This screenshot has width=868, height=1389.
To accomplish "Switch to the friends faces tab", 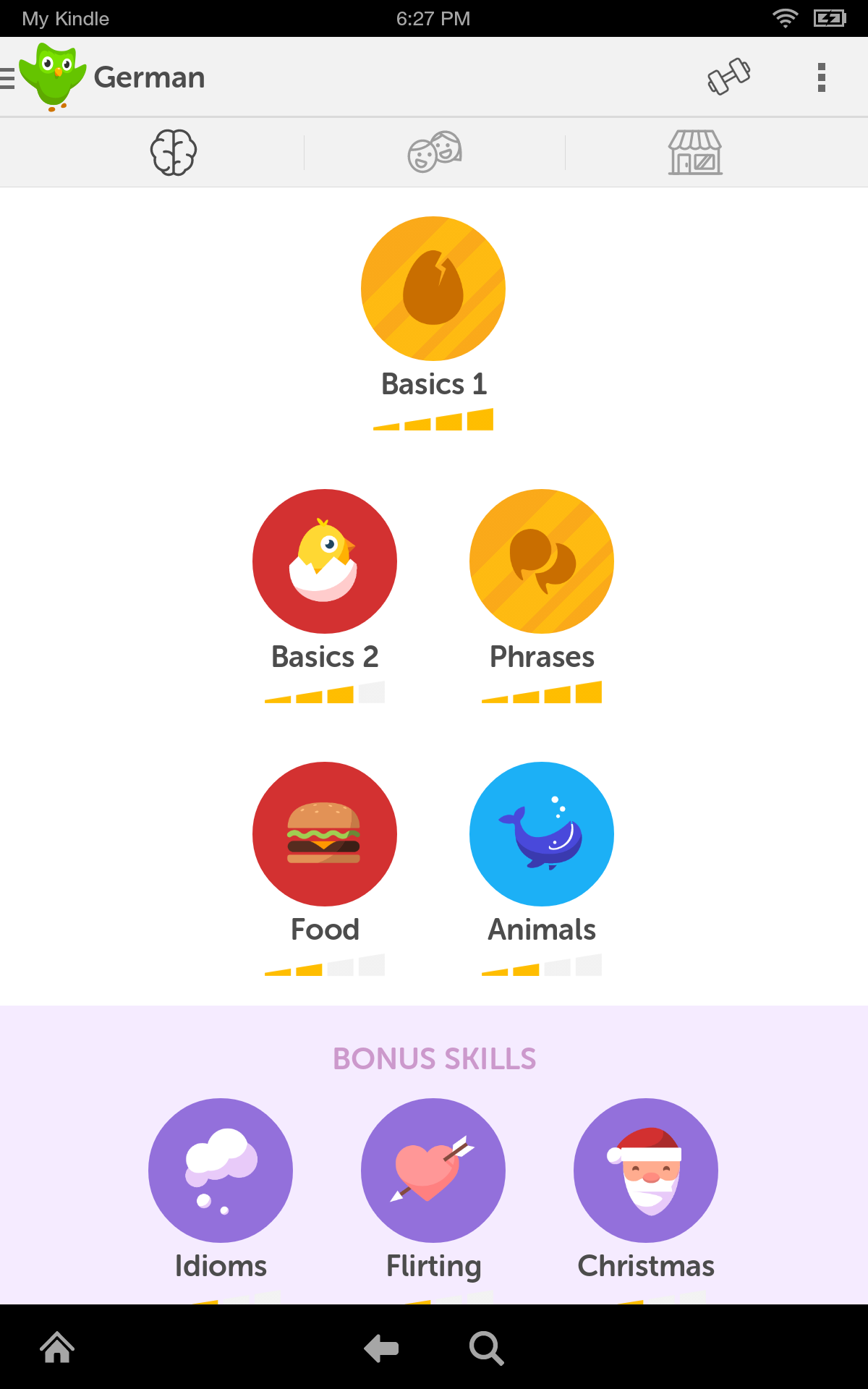I will tap(435, 152).
